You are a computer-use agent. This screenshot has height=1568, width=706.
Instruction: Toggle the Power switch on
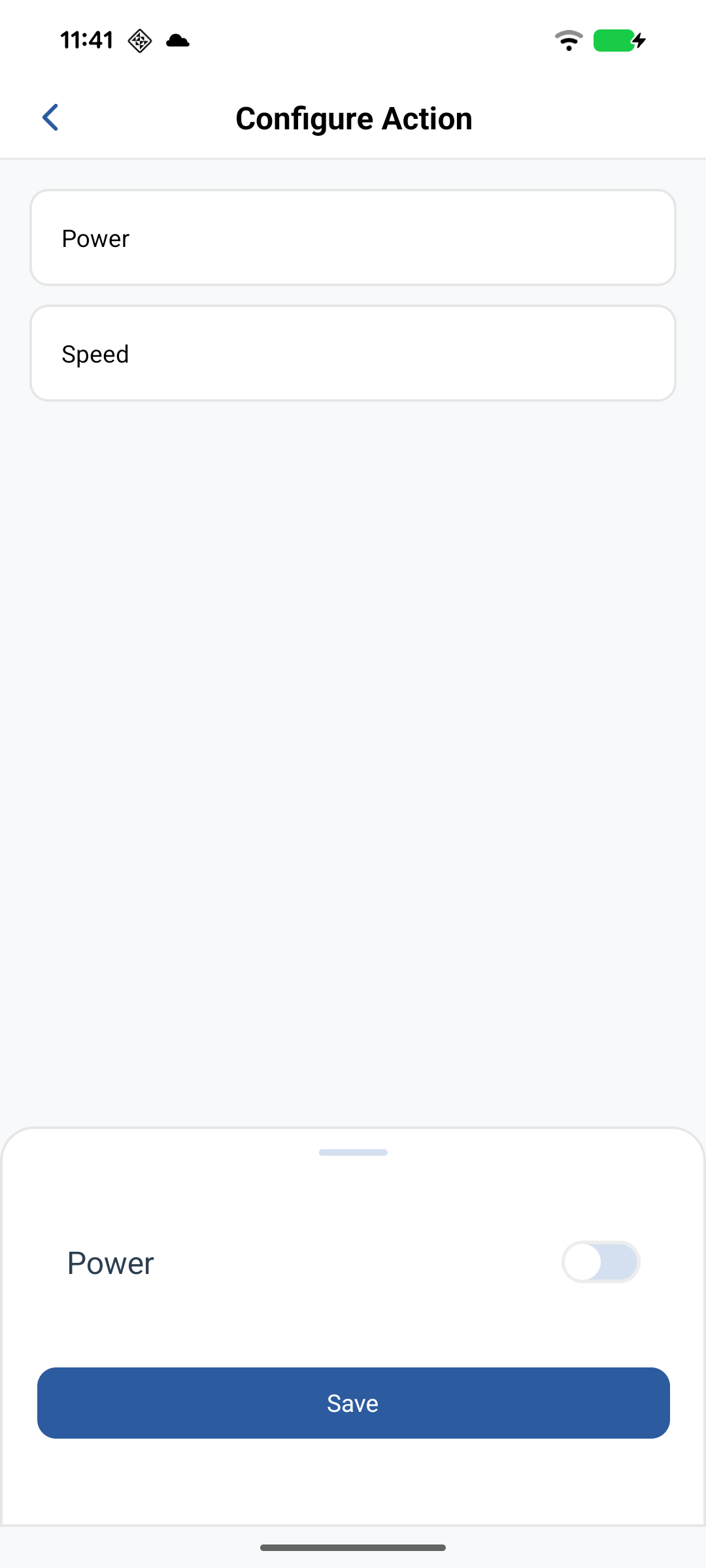(x=600, y=1262)
